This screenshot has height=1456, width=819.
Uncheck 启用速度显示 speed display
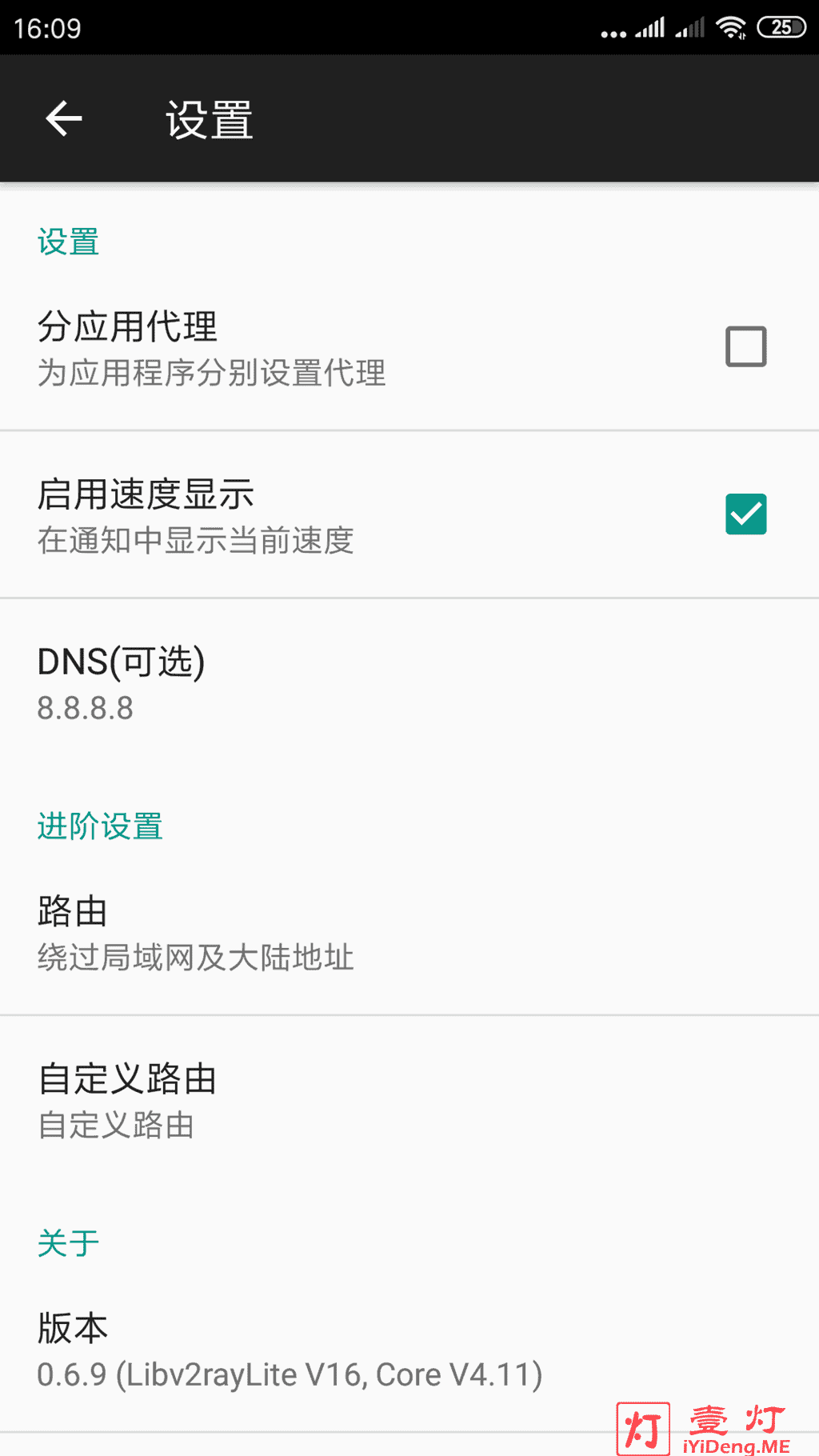click(745, 514)
